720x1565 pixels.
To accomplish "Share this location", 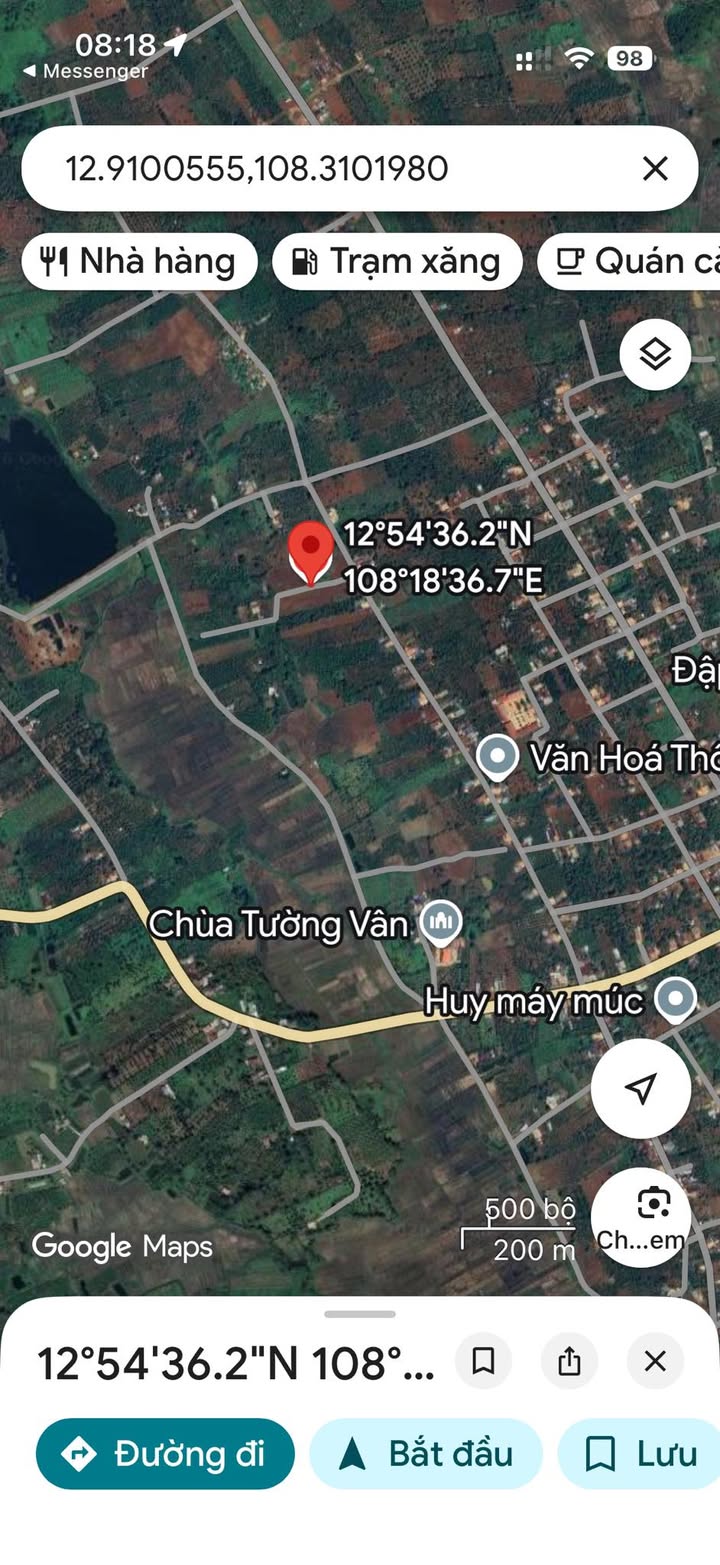I will coord(569,1361).
